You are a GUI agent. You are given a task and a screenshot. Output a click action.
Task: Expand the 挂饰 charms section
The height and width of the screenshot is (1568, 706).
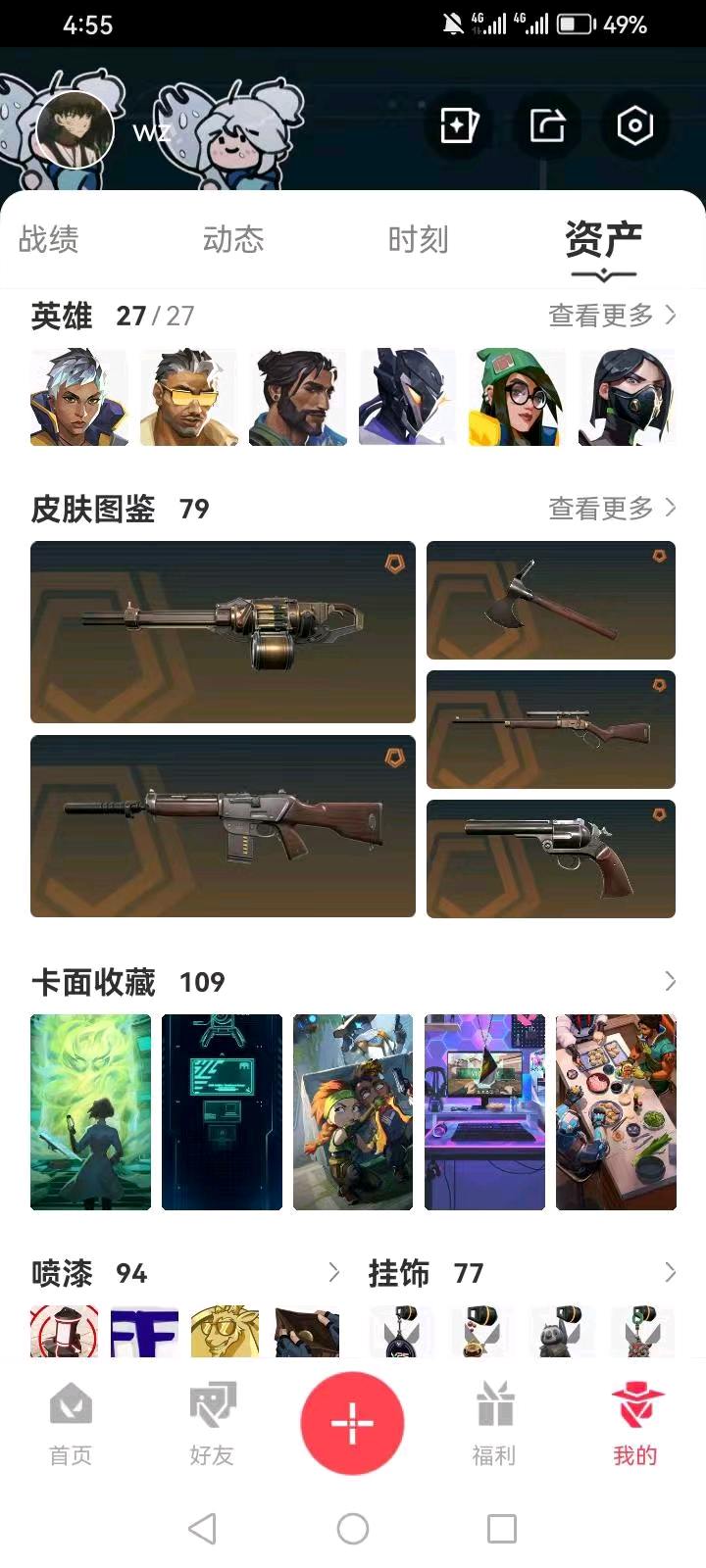(670, 1272)
